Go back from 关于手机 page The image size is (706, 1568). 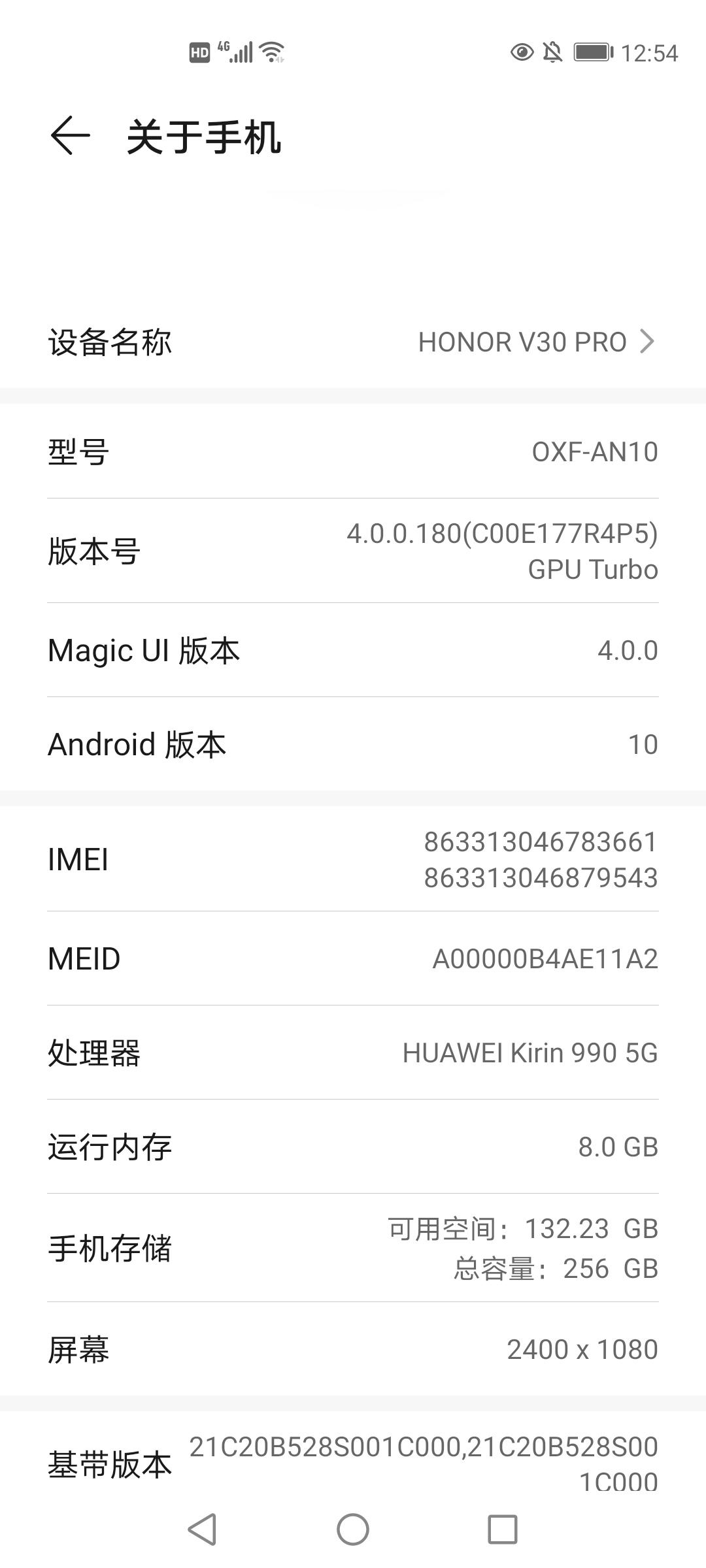click(70, 136)
